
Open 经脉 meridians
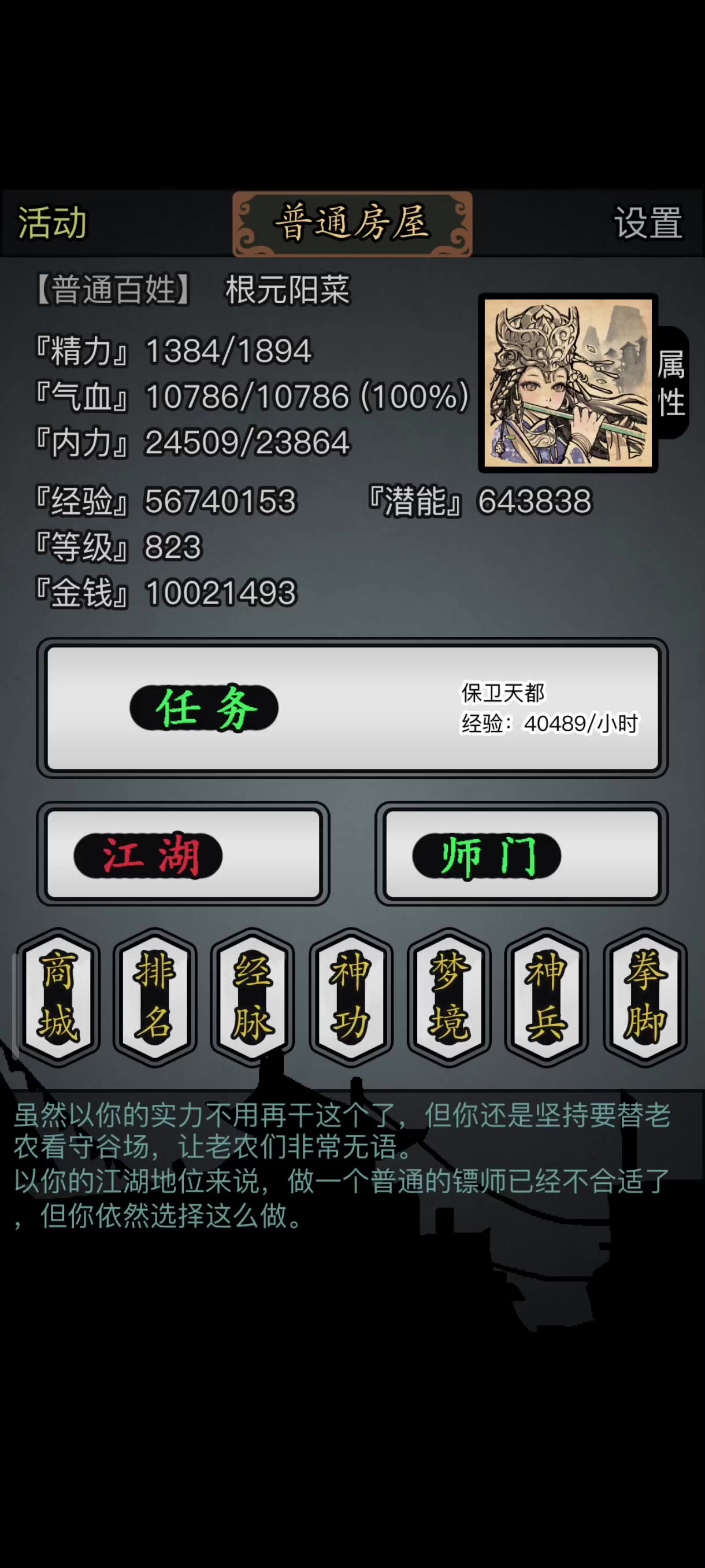coord(253,997)
